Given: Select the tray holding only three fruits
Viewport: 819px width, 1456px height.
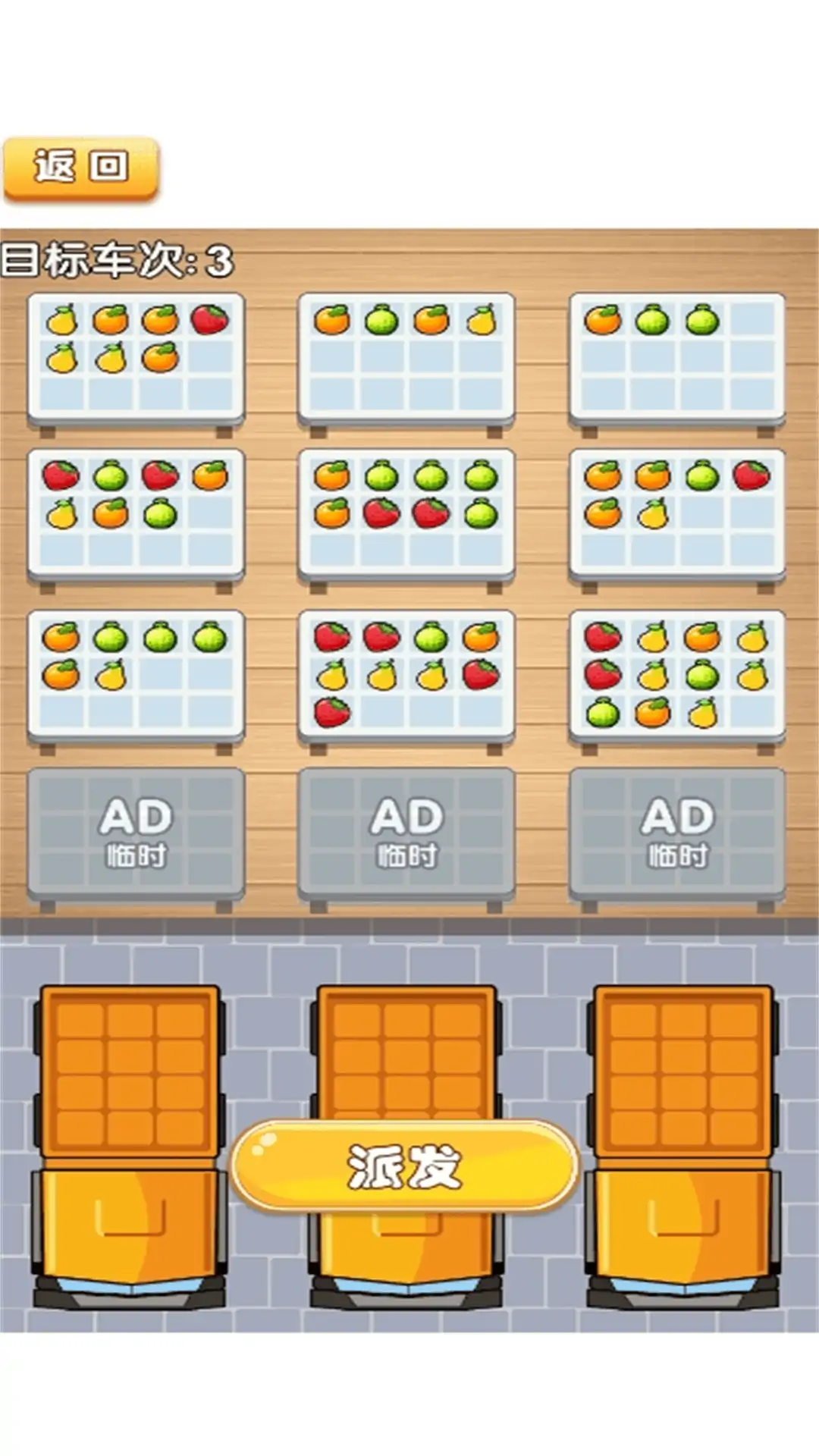Looking at the screenshot, I should click(677, 357).
